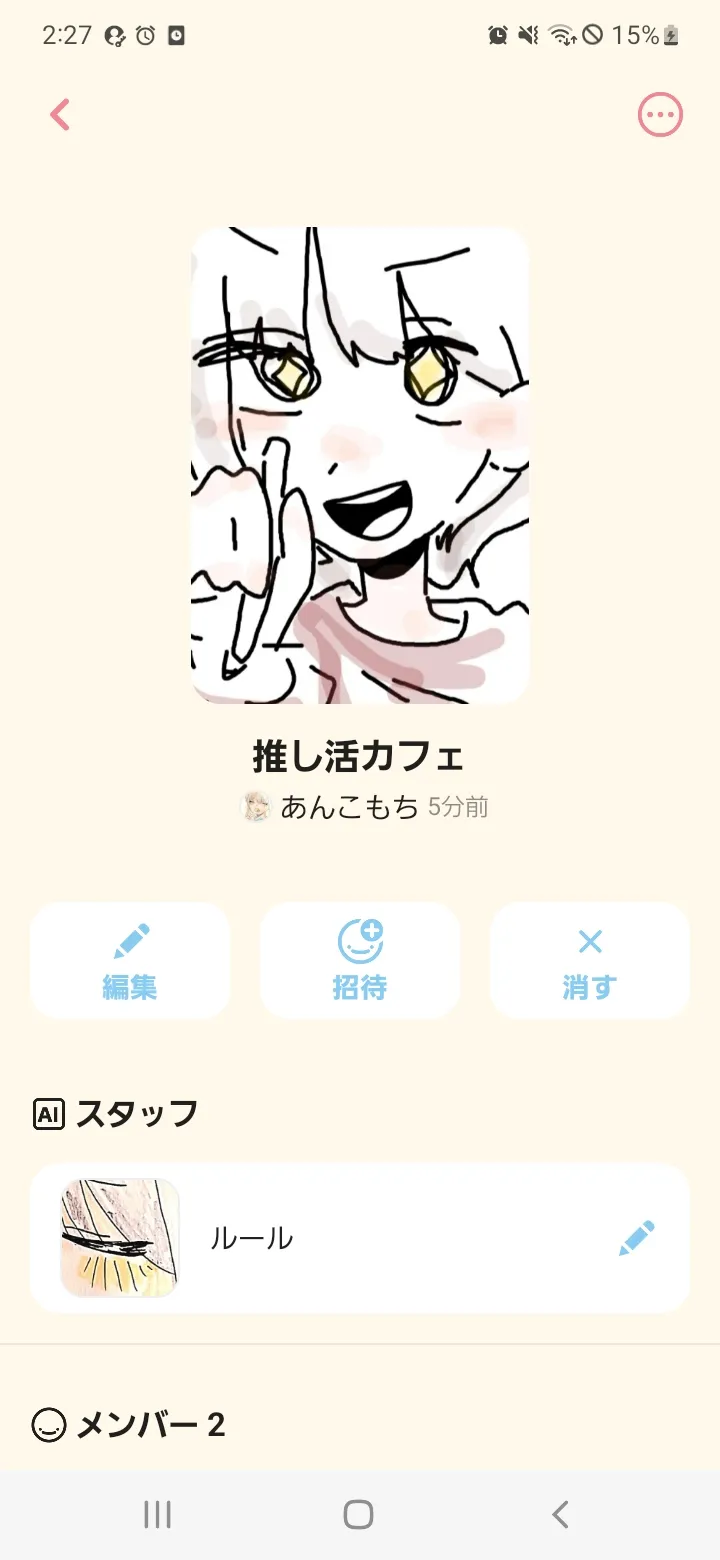
Task: Go back using the pink arrow
Action: pos(60,115)
